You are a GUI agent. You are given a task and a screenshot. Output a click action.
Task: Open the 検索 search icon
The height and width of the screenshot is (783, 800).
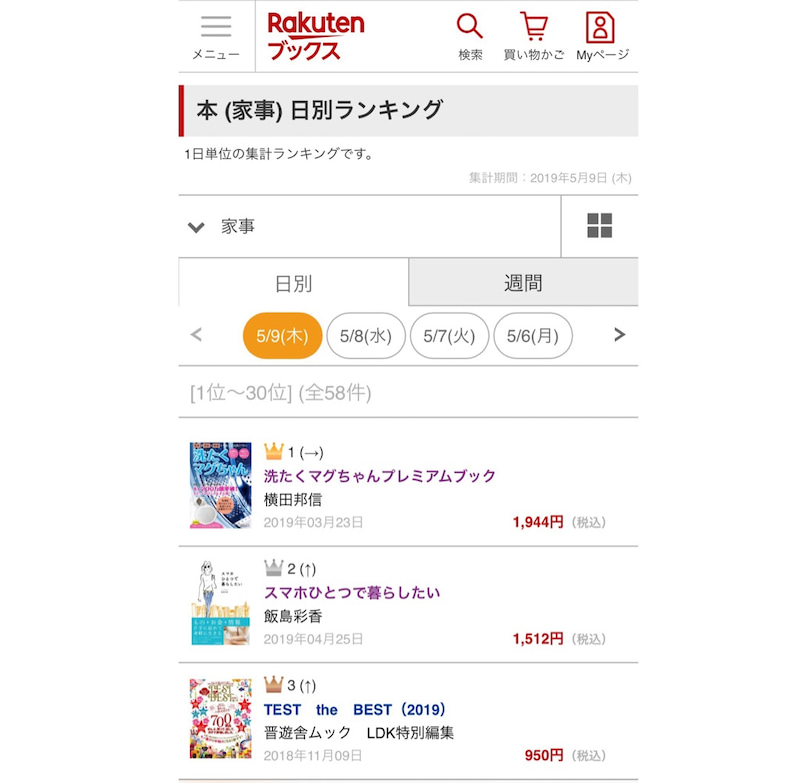(x=470, y=36)
